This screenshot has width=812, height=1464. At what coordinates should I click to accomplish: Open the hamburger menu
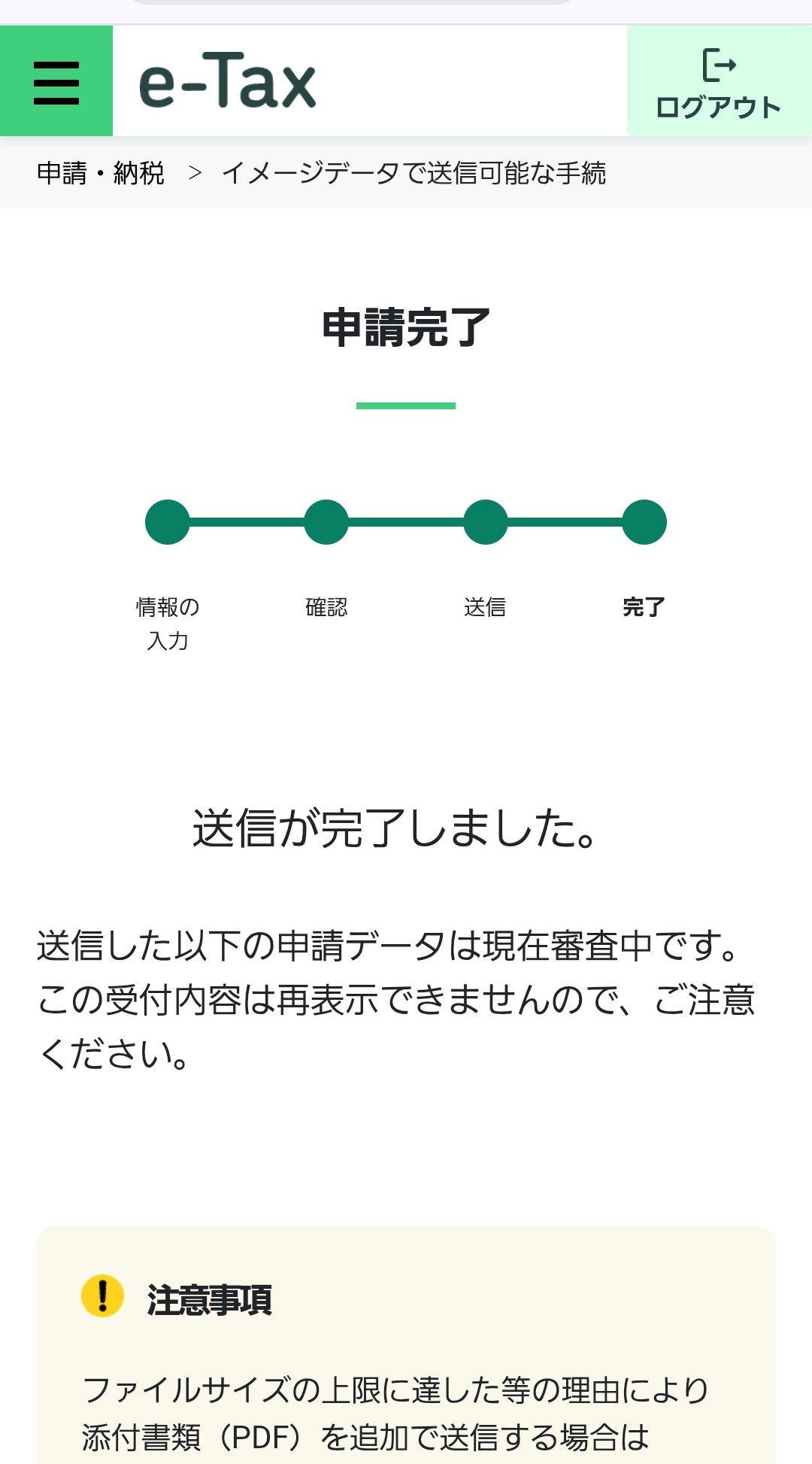click(56, 82)
